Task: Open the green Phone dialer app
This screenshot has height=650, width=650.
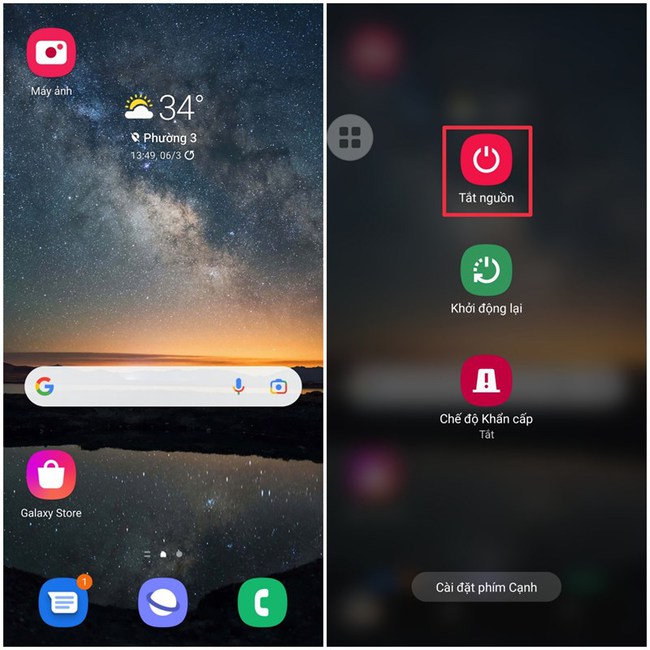Action: click(262, 603)
